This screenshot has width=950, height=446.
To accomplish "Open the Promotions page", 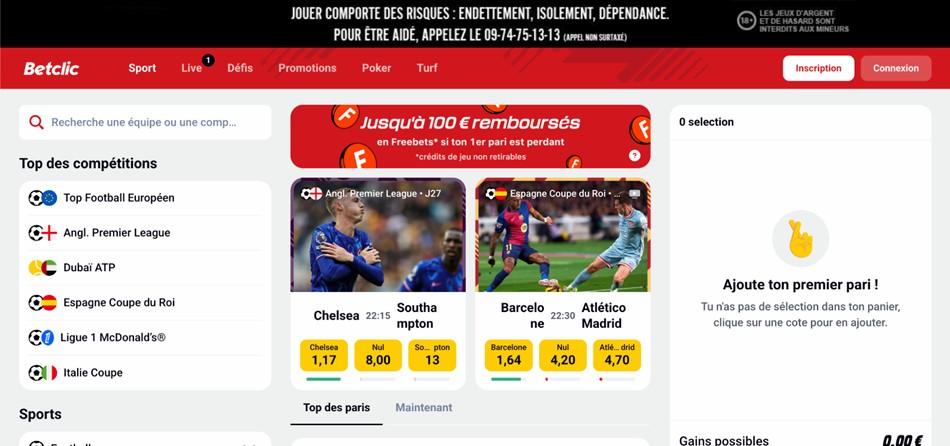I will coord(307,68).
